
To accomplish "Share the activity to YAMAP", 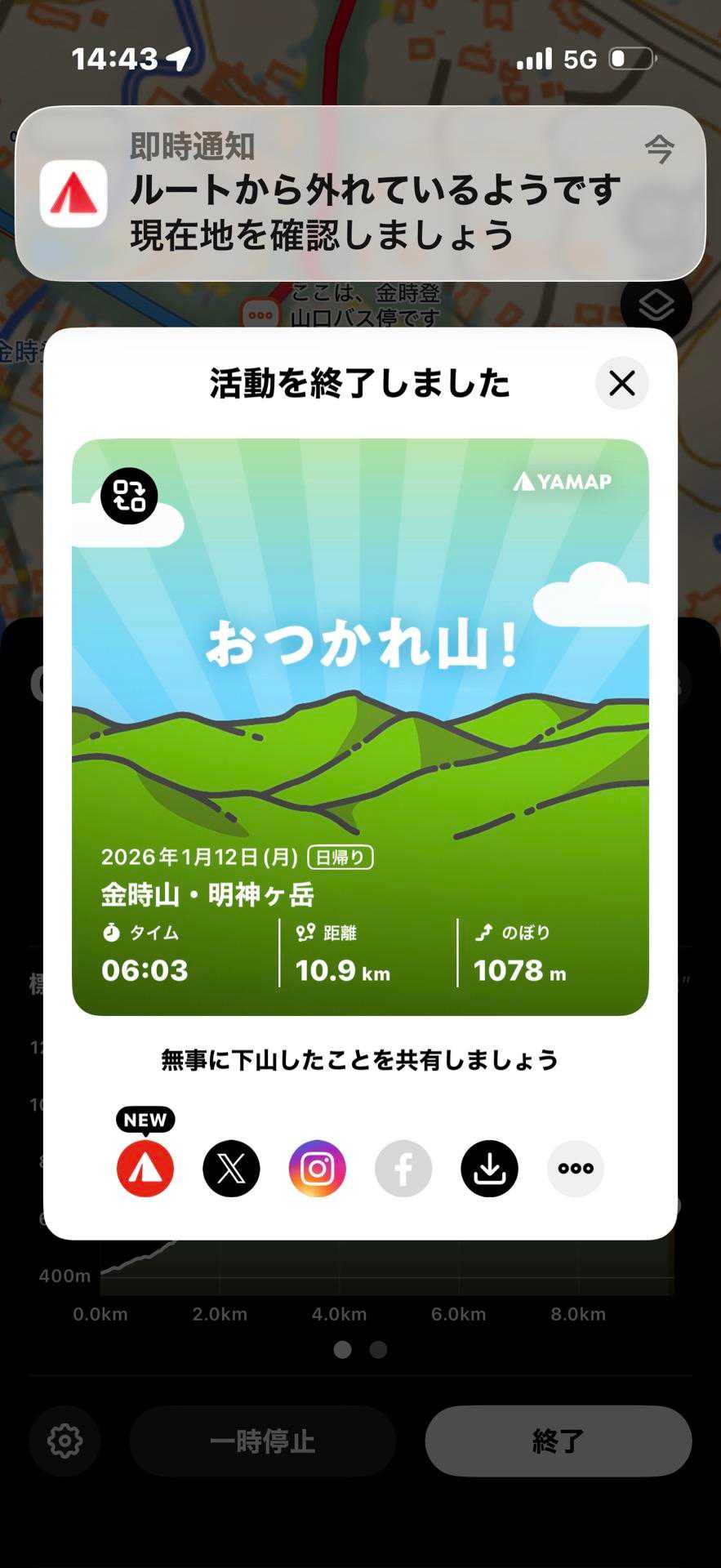I will (145, 1169).
